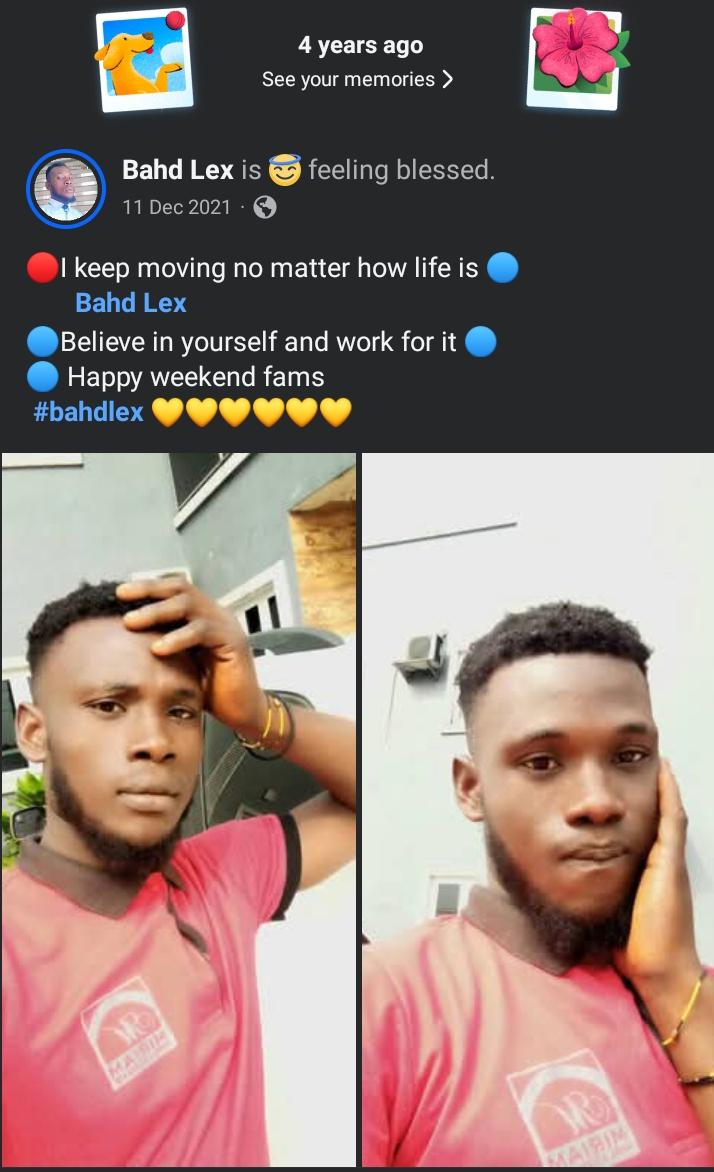Tap the tagged Bahd Lex mention in post text
The width and height of the screenshot is (714, 1172).
click(131, 302)
